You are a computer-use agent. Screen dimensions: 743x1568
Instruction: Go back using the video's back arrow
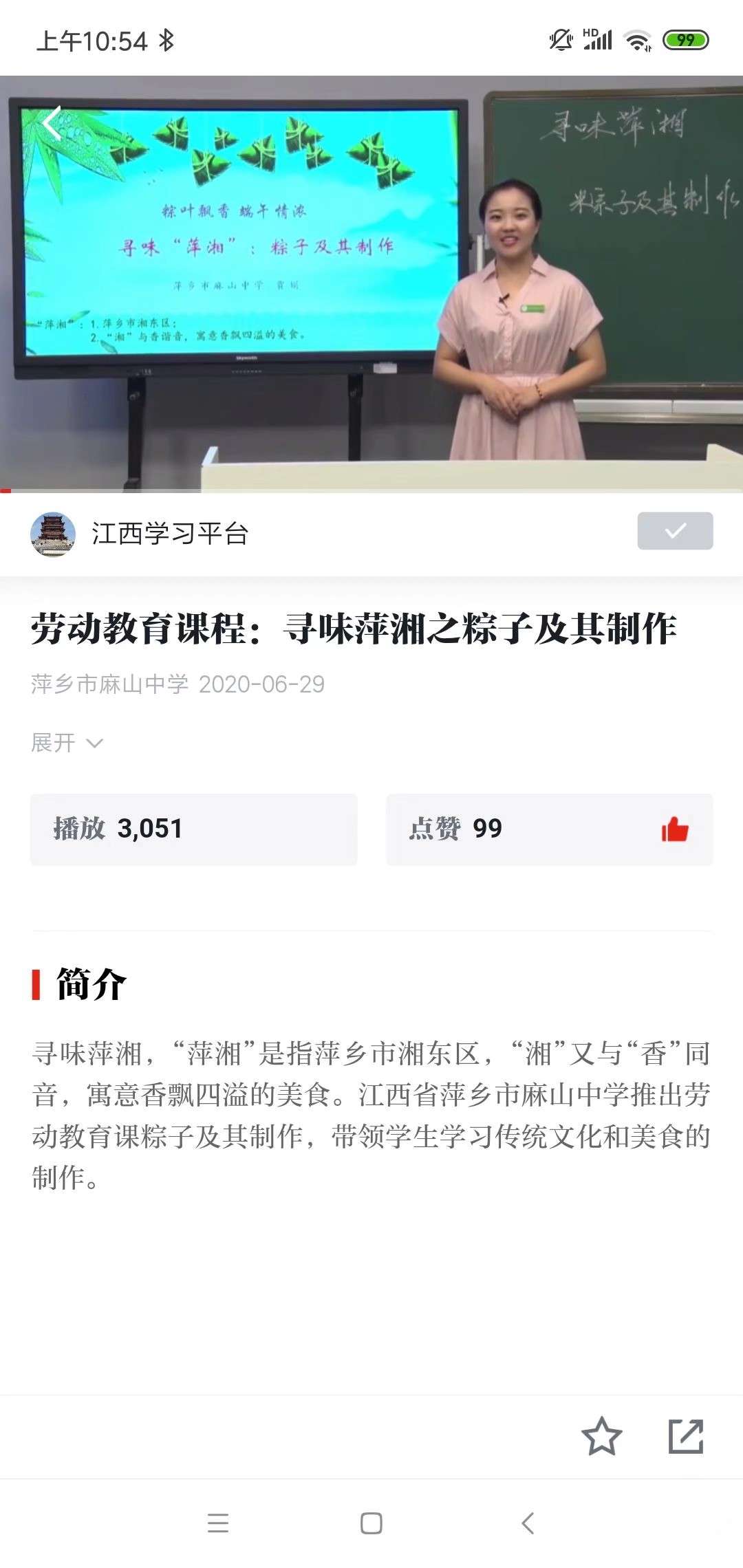52,124
